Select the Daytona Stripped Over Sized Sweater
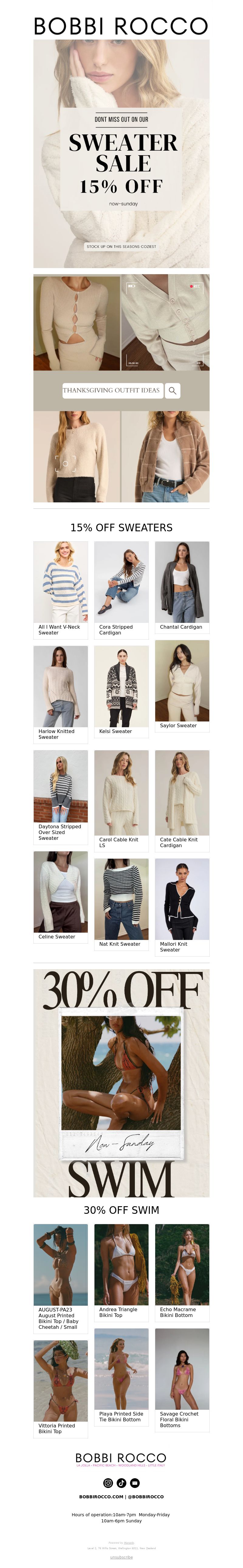Screen dimensions: 243x1568 click(61, 794)
